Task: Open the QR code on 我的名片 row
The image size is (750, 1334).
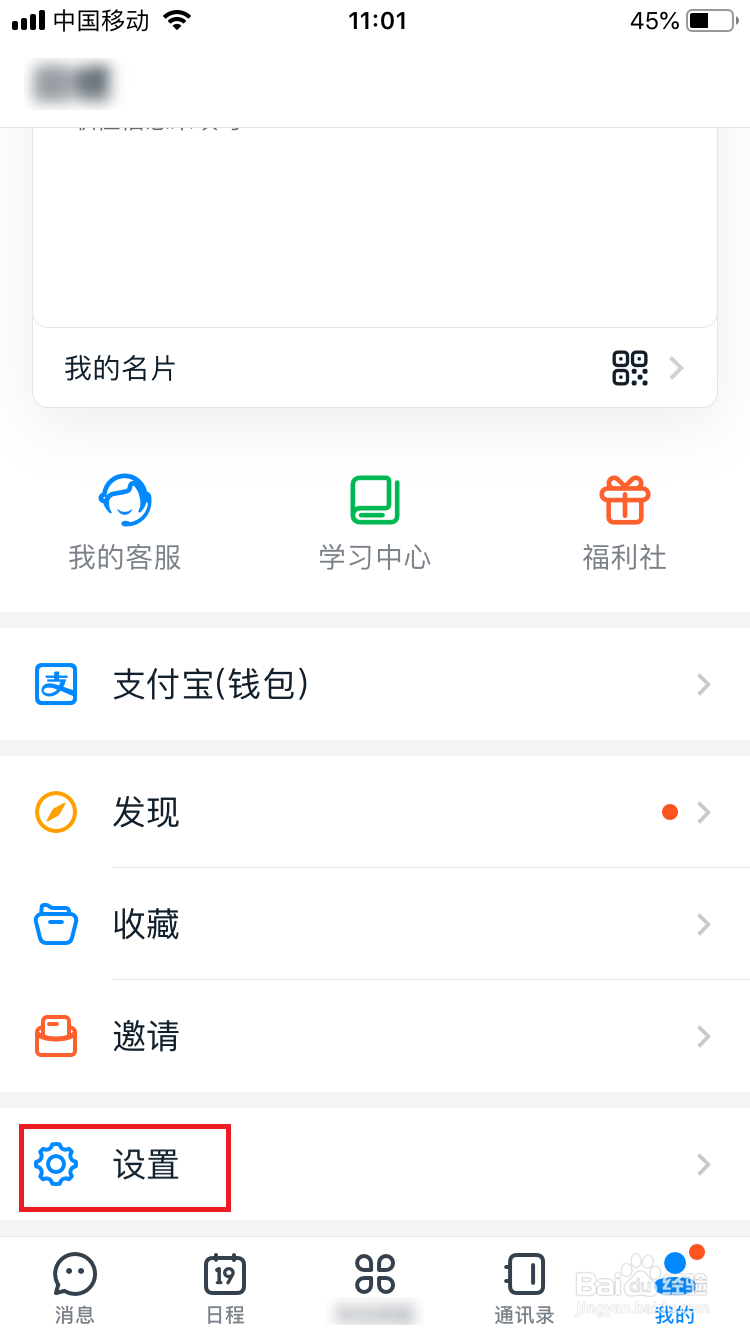Action: [630, 368]
